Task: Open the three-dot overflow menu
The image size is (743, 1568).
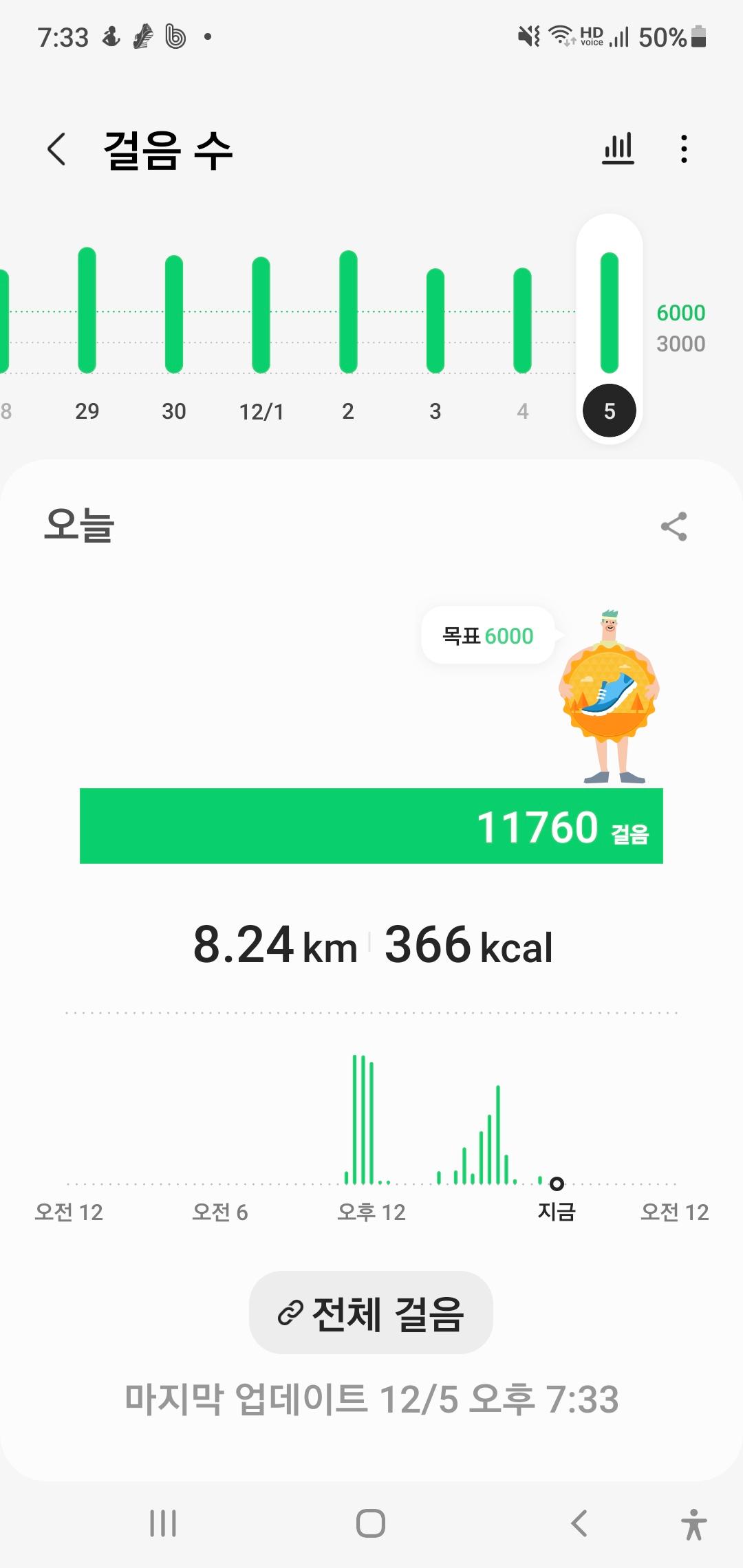Action: [x=683, y=149]
